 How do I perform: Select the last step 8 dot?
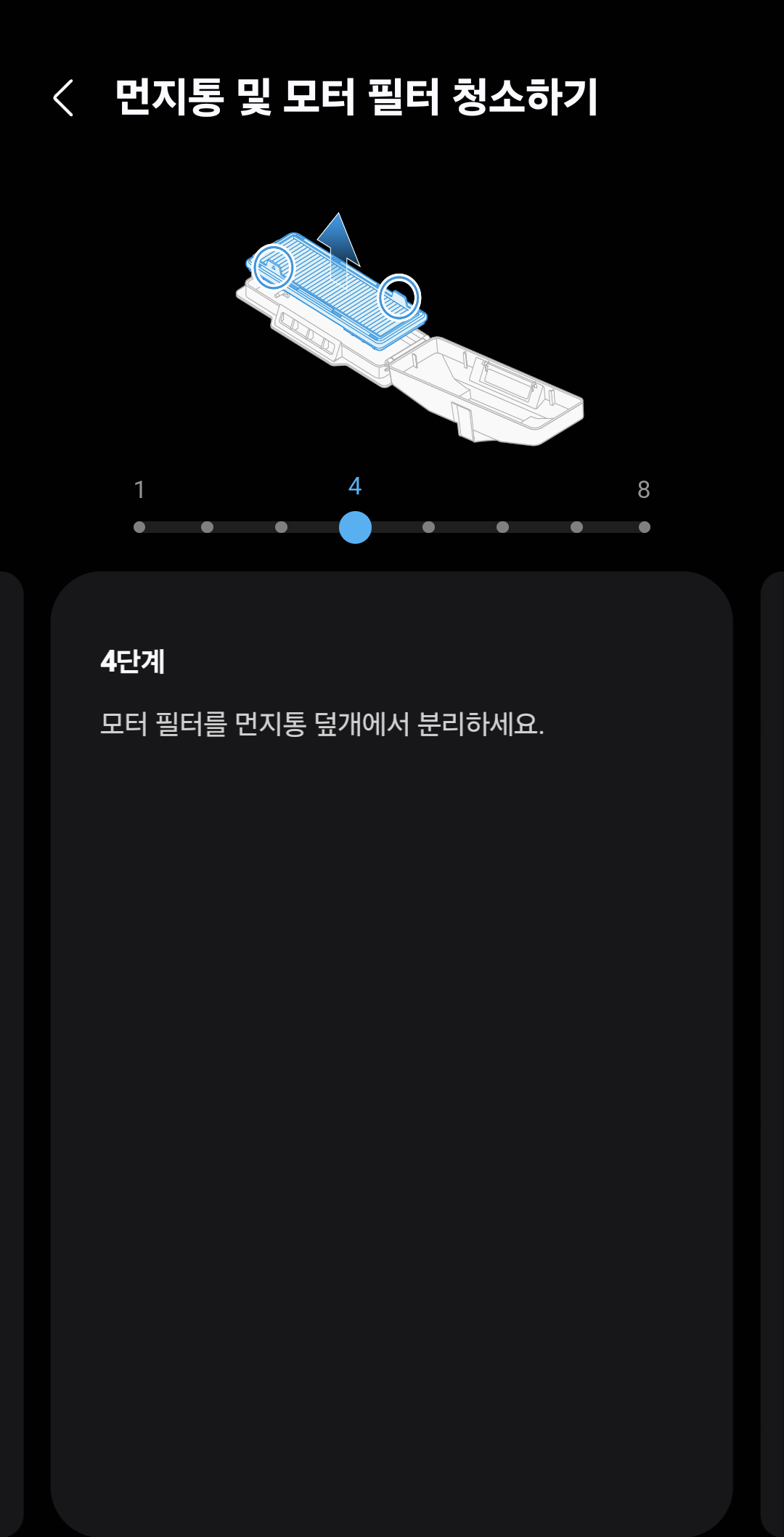646,527
